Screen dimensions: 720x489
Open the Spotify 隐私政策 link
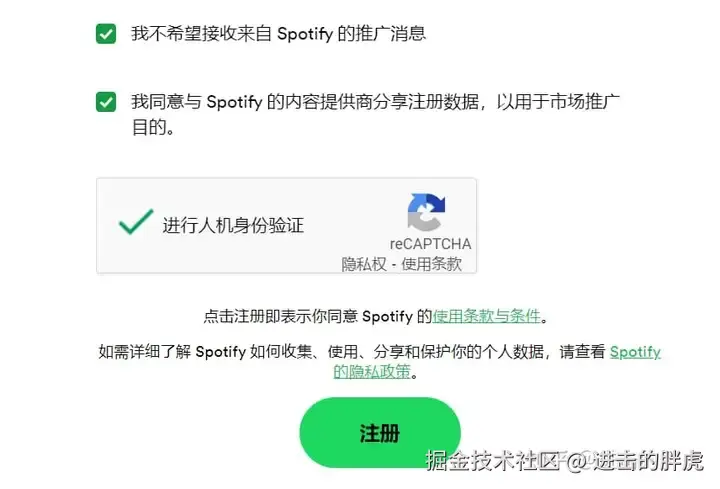[372, 372]
